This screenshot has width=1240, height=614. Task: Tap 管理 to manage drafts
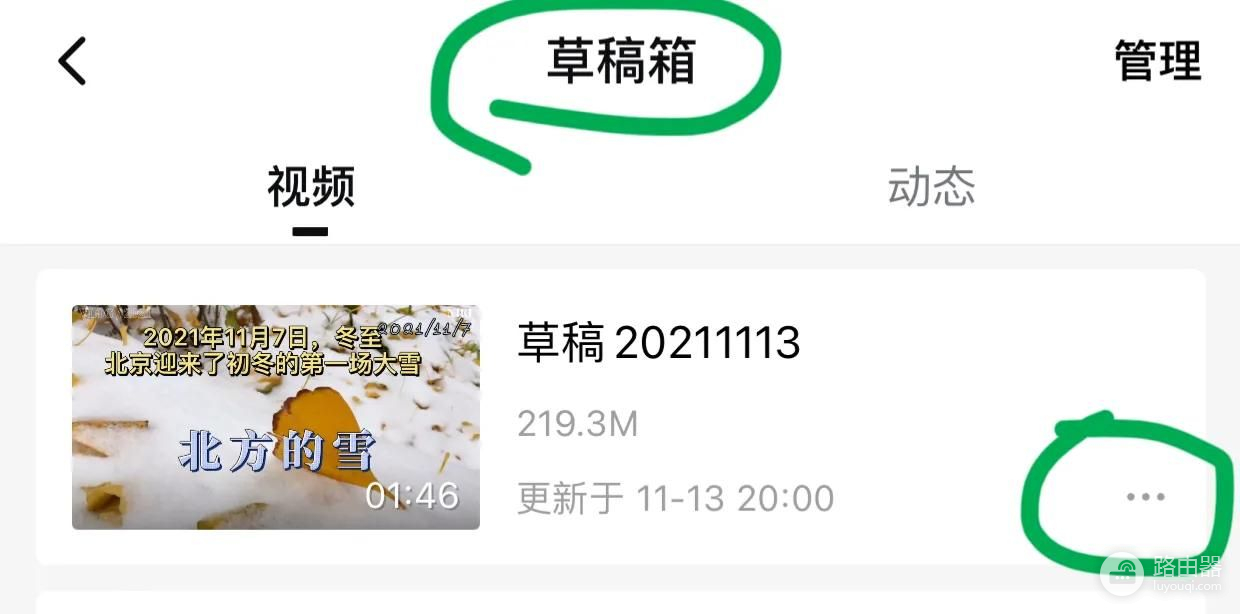(x=1157, y=61)
